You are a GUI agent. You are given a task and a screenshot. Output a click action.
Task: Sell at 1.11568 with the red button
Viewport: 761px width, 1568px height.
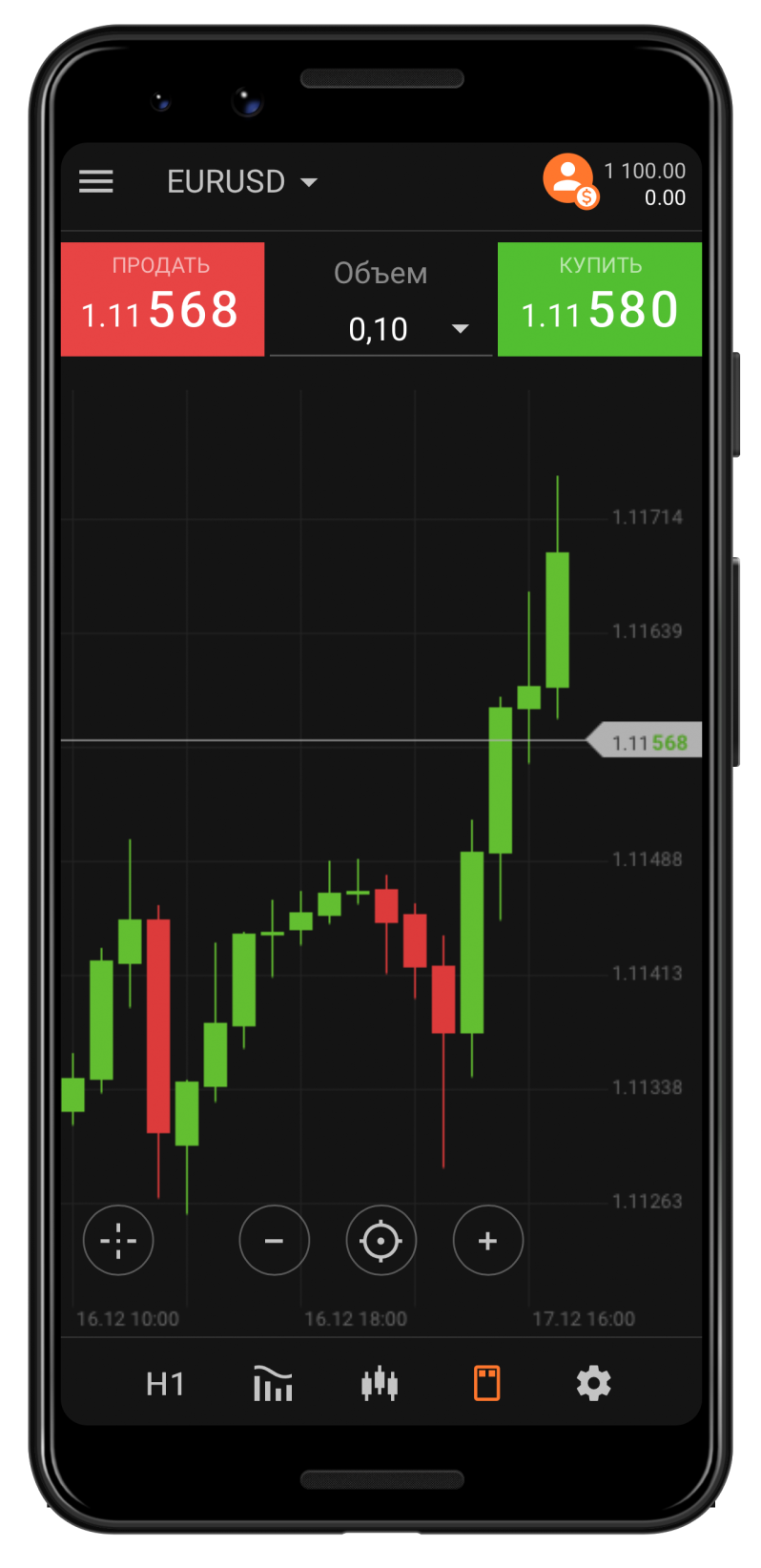[162, 299]
